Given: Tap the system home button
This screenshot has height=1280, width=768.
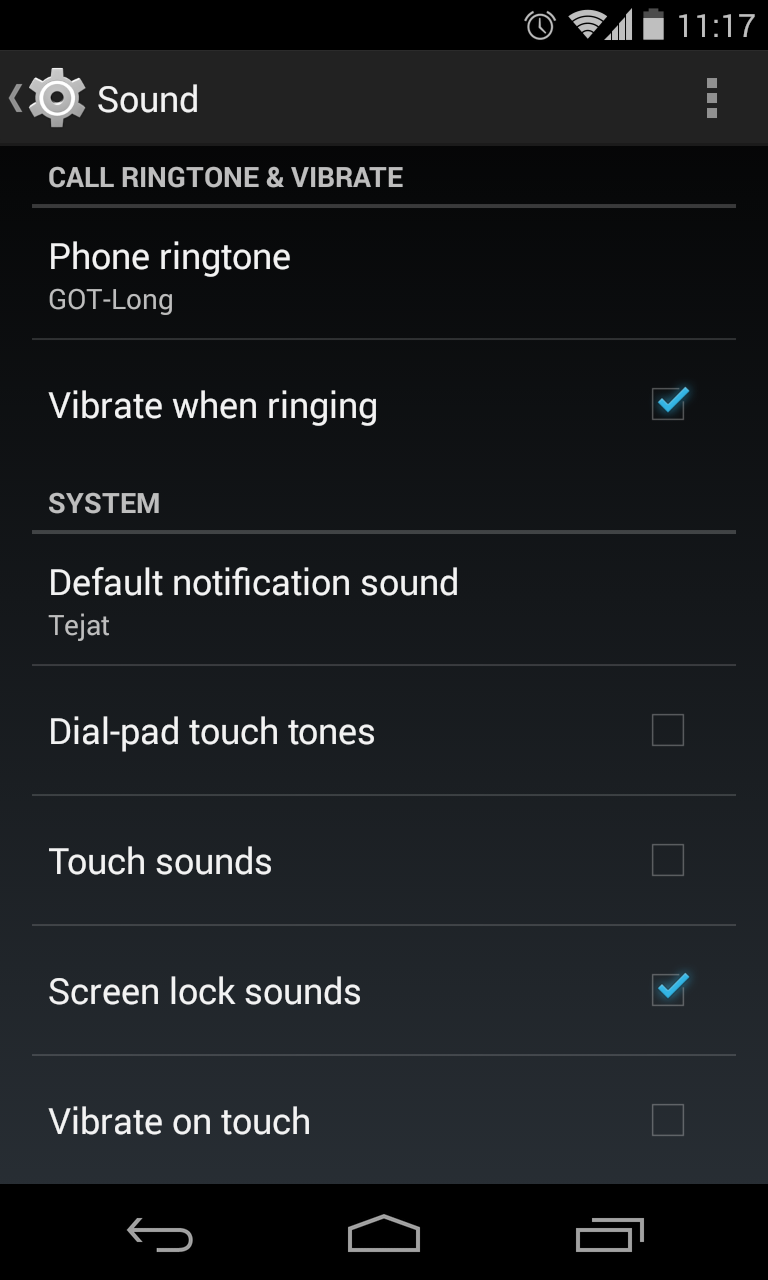Looking at the screenshot, I should [x=383, y=1234].
